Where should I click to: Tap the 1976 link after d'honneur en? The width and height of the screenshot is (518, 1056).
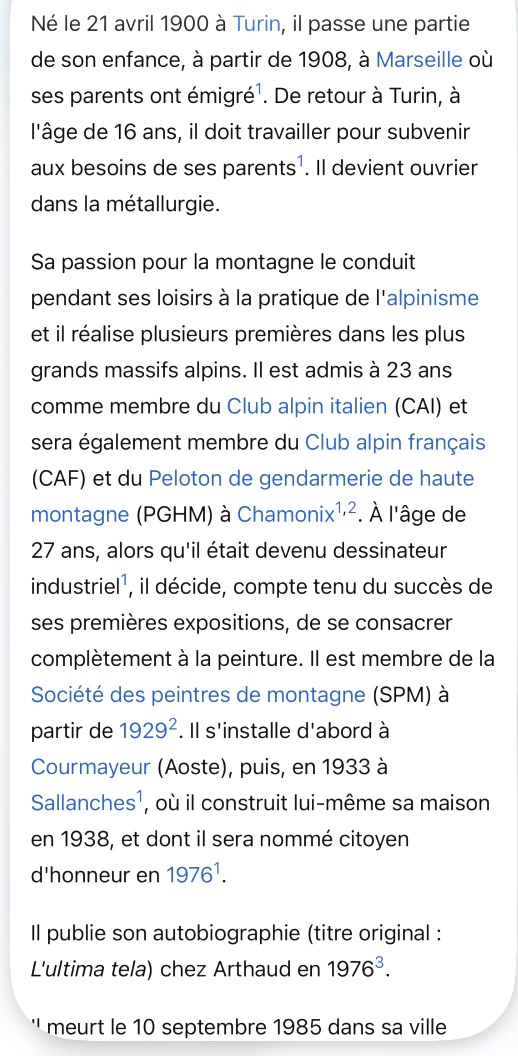click(x=191, y=873)
